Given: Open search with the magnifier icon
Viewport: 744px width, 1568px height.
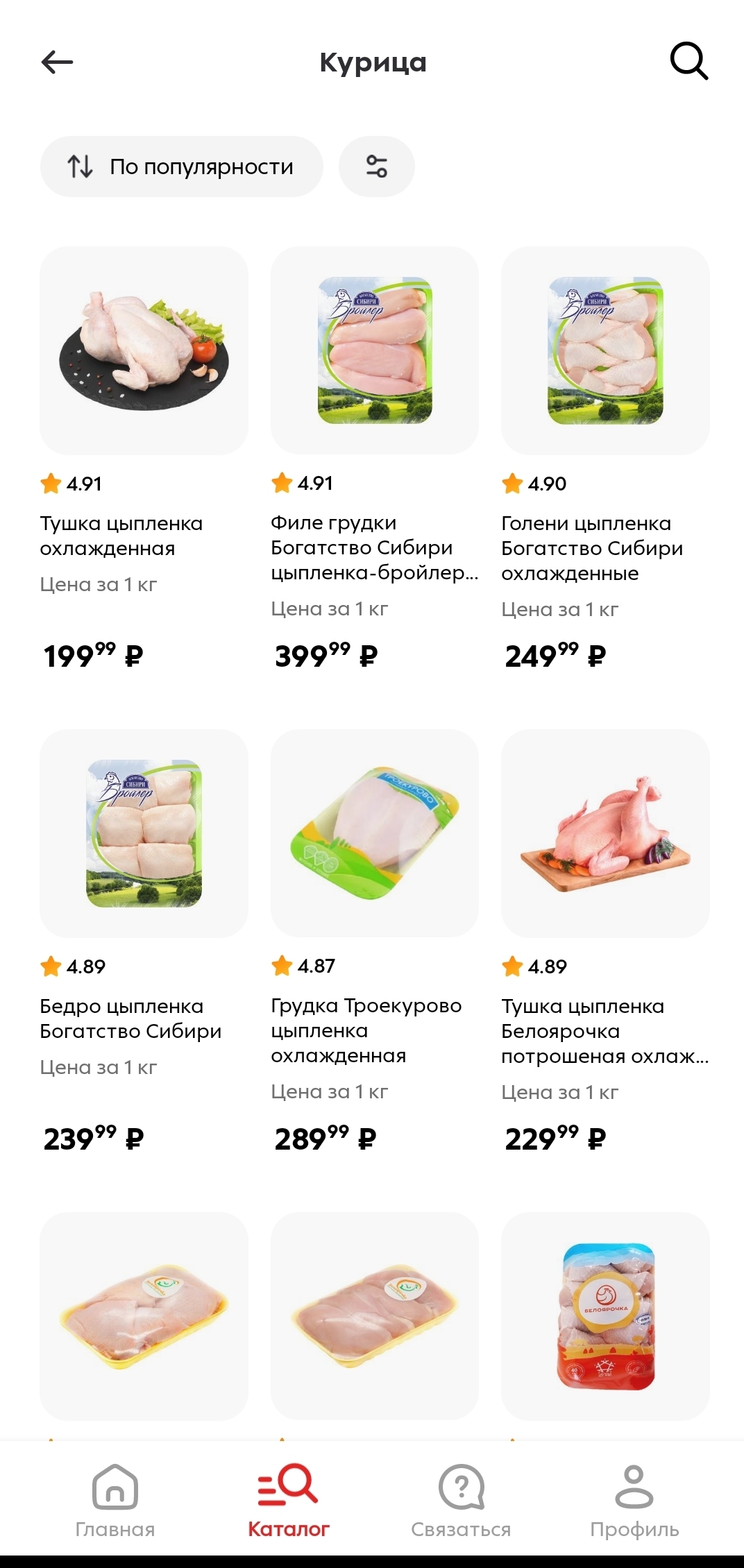Looking at the screenshot, I should pyautogui.click(x=688, y=62).
